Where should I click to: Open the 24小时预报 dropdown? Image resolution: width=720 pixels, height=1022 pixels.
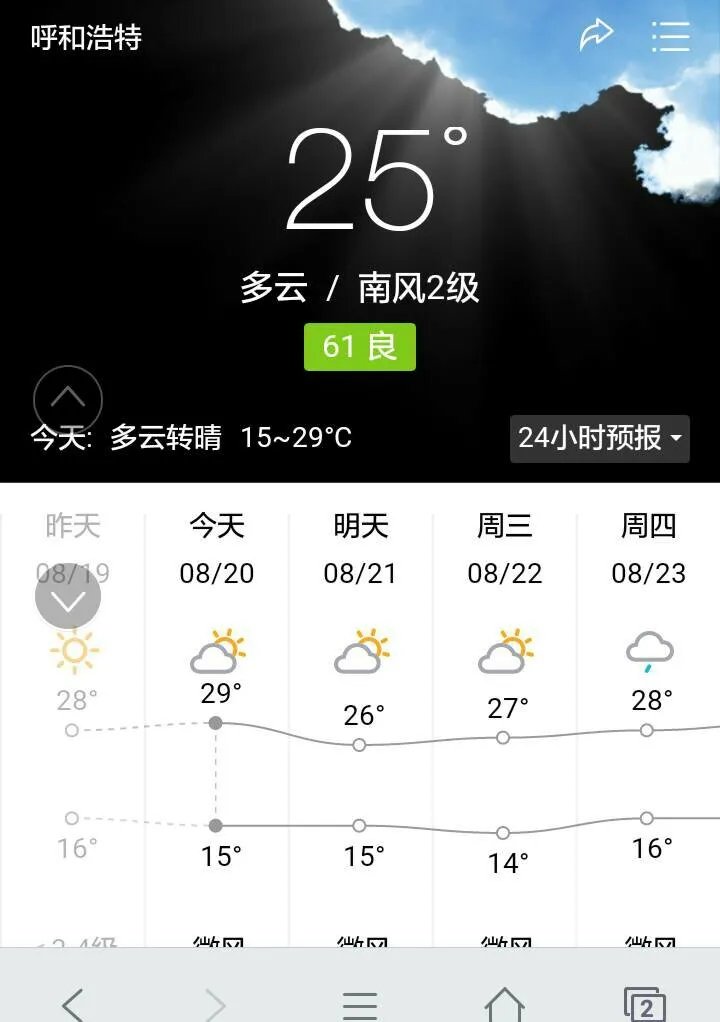coord(597,438)
